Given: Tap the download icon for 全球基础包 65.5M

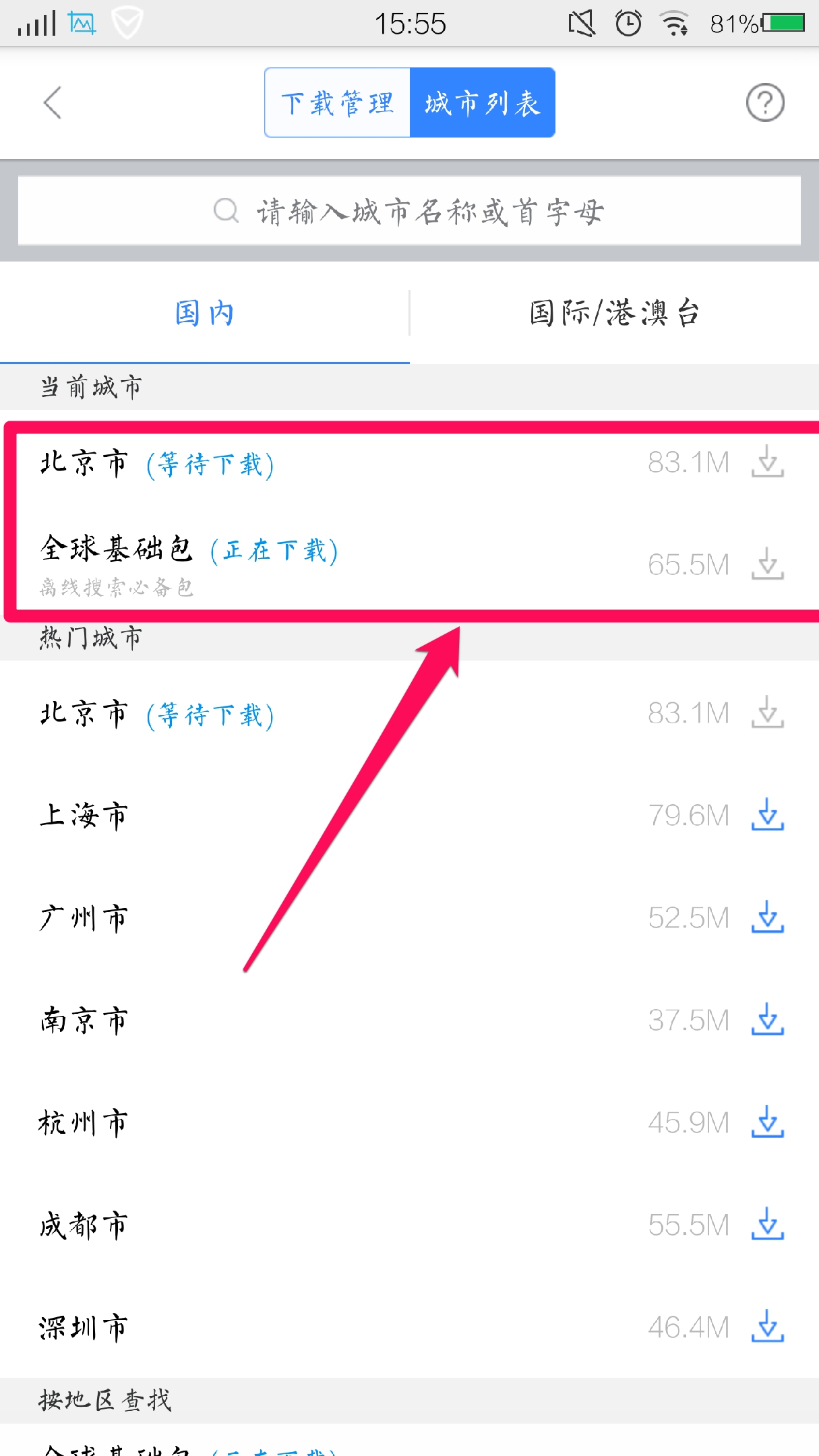Looking at the screenshot, I should [x=767, y=564].
